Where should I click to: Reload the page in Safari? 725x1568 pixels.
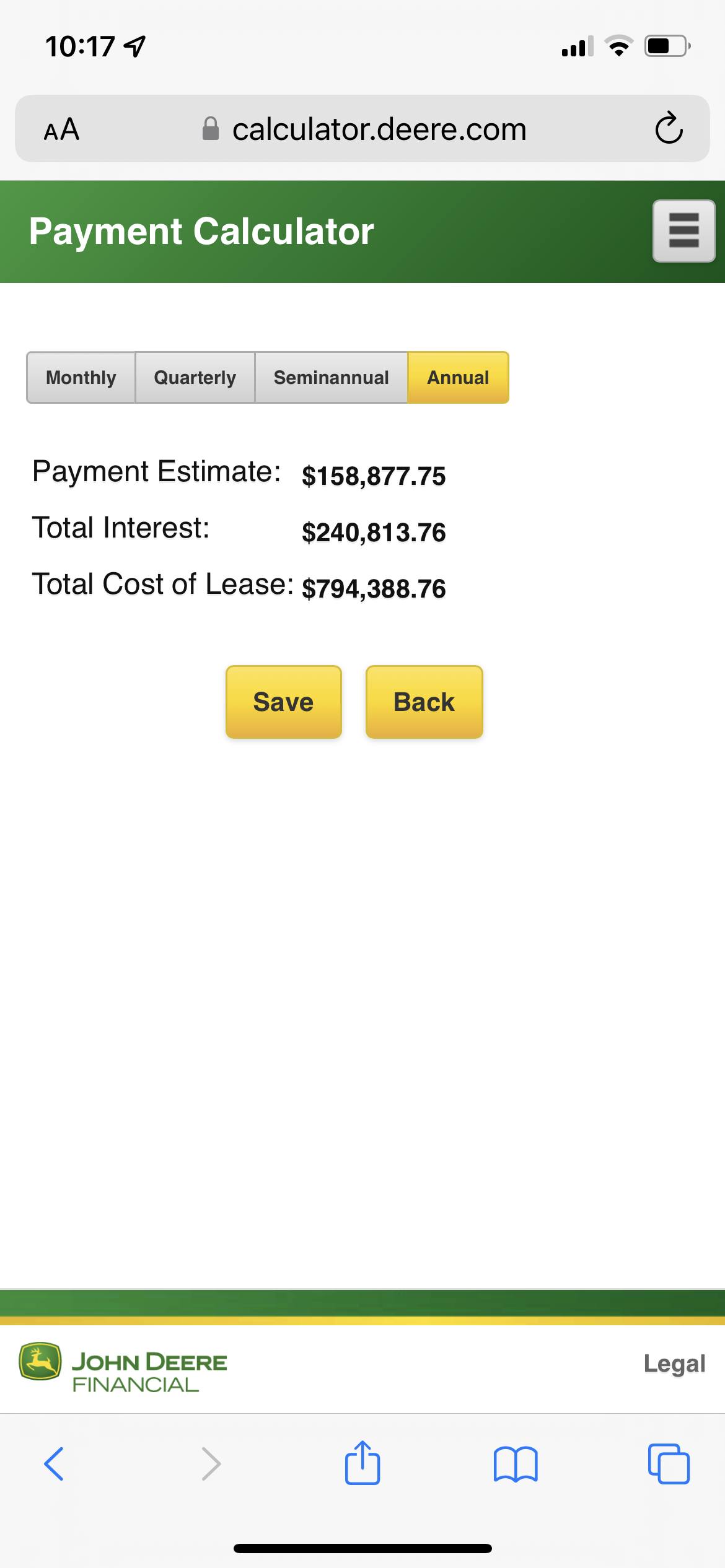(669, 129)
